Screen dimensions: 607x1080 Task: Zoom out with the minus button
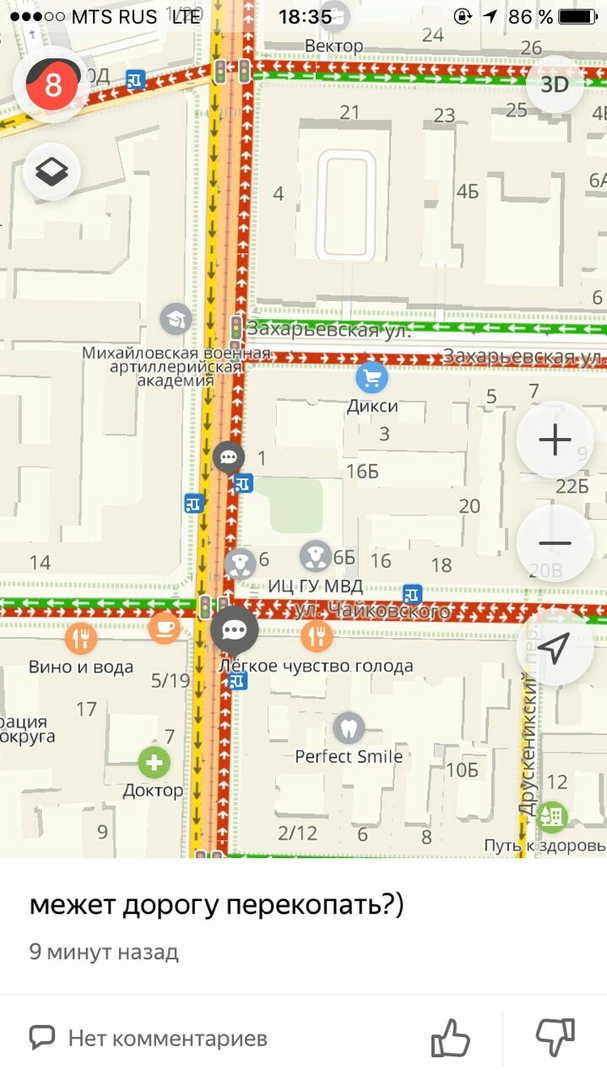click(x=554, y=543)
